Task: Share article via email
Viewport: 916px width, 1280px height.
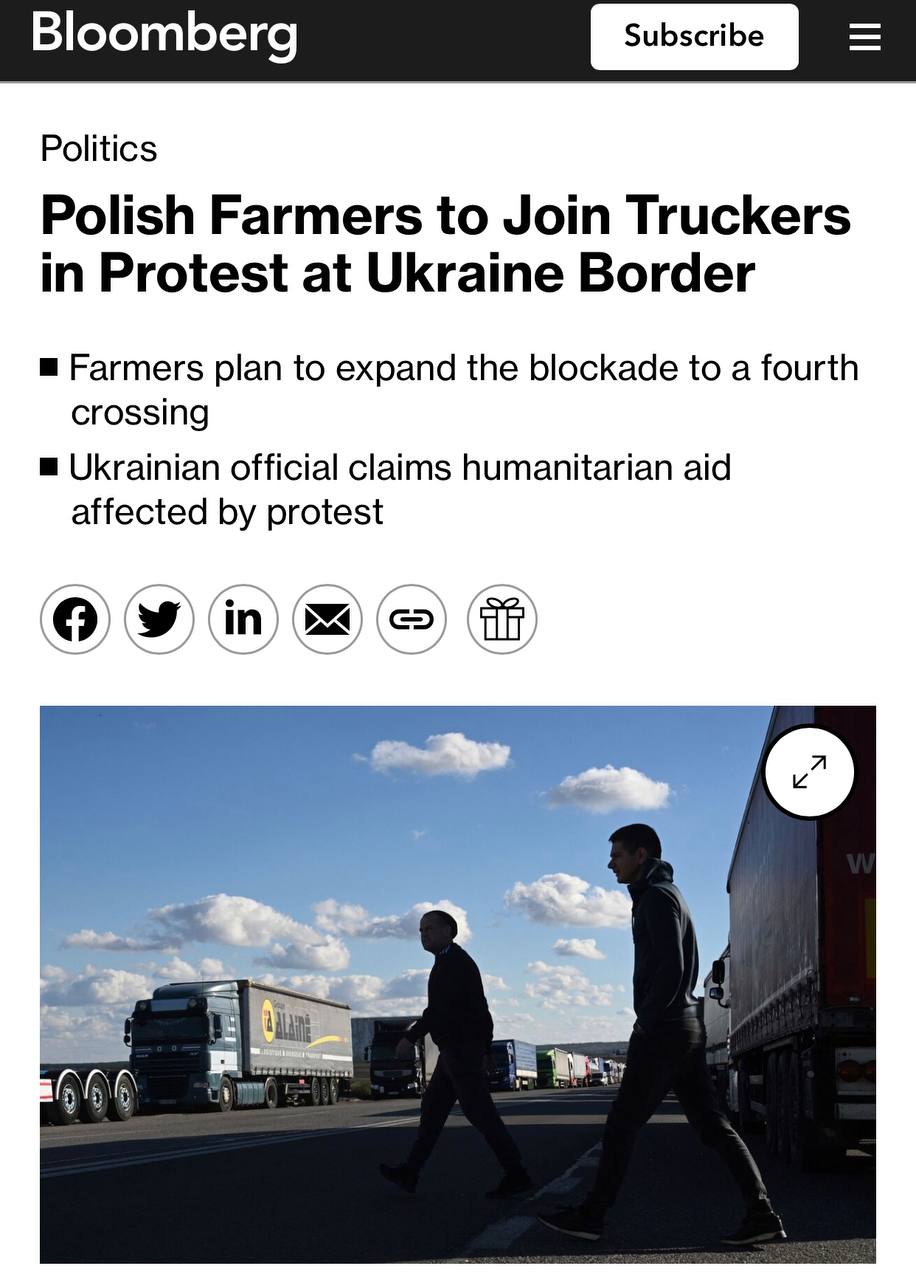Action: click(x=327, y=620)
